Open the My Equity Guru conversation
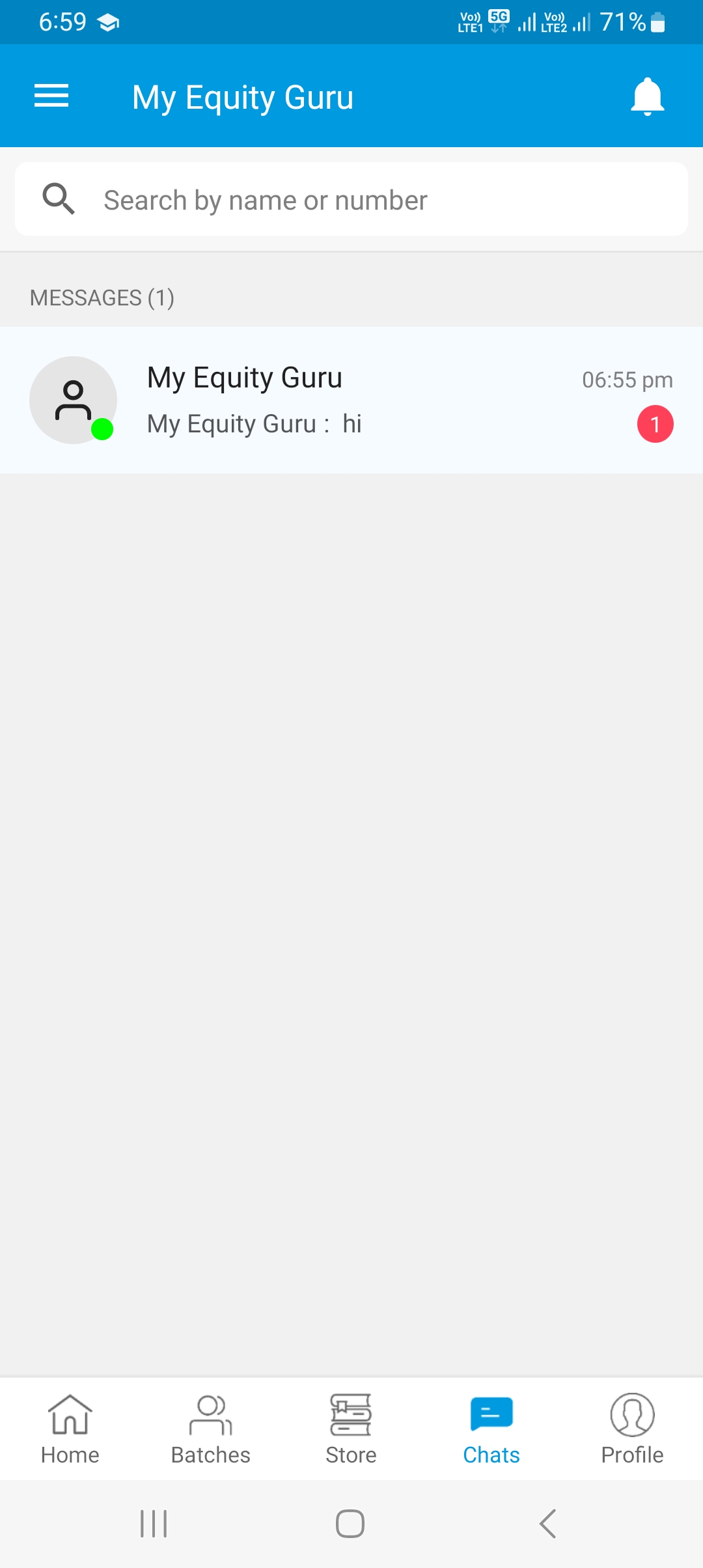The width and height of the screenshot is (703, 1568). [x=351, y=399]
